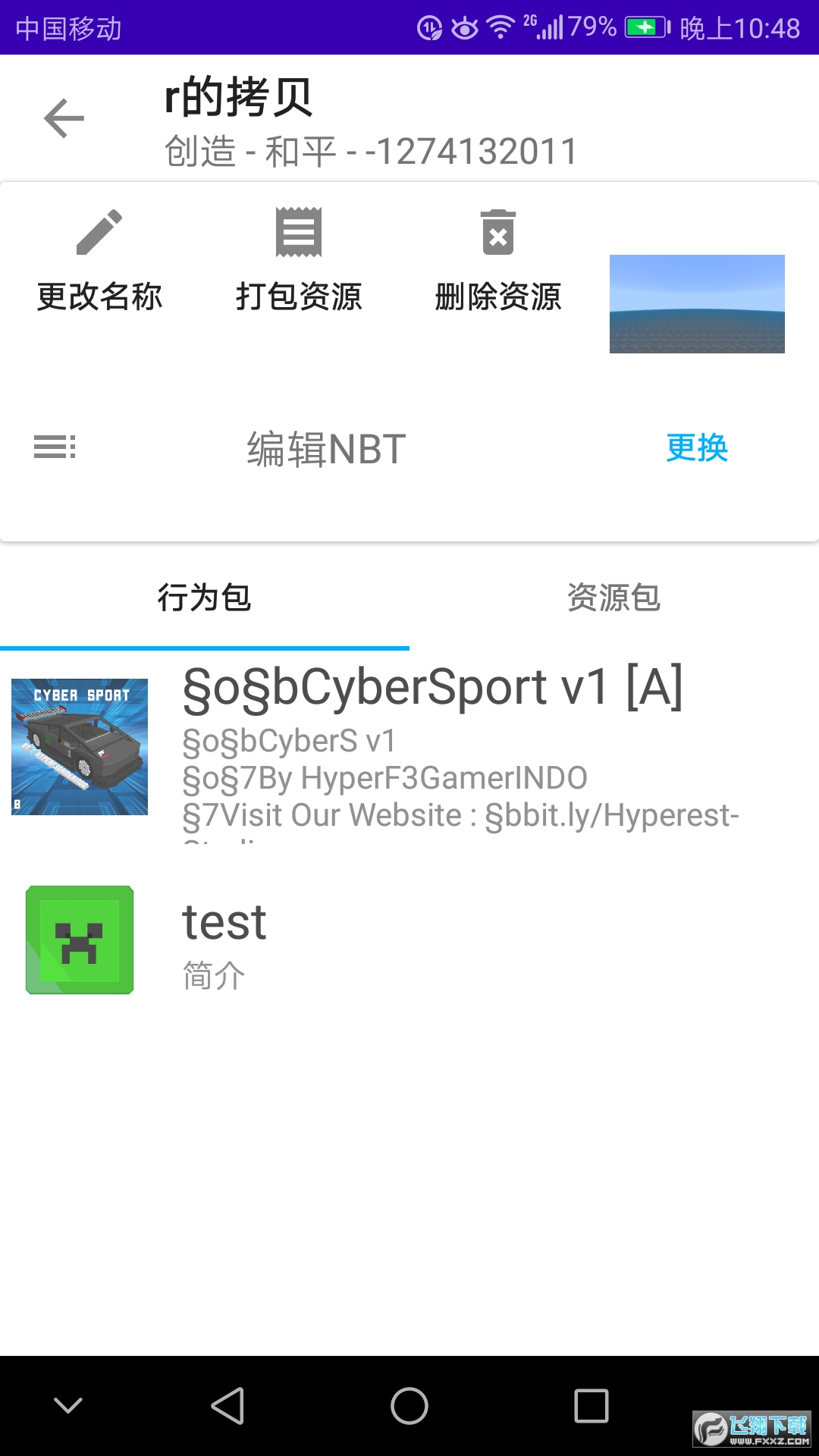This screenshot has height=1456, width=819.
Task: Go back using the top arrow
Action: tap(64, 119)
